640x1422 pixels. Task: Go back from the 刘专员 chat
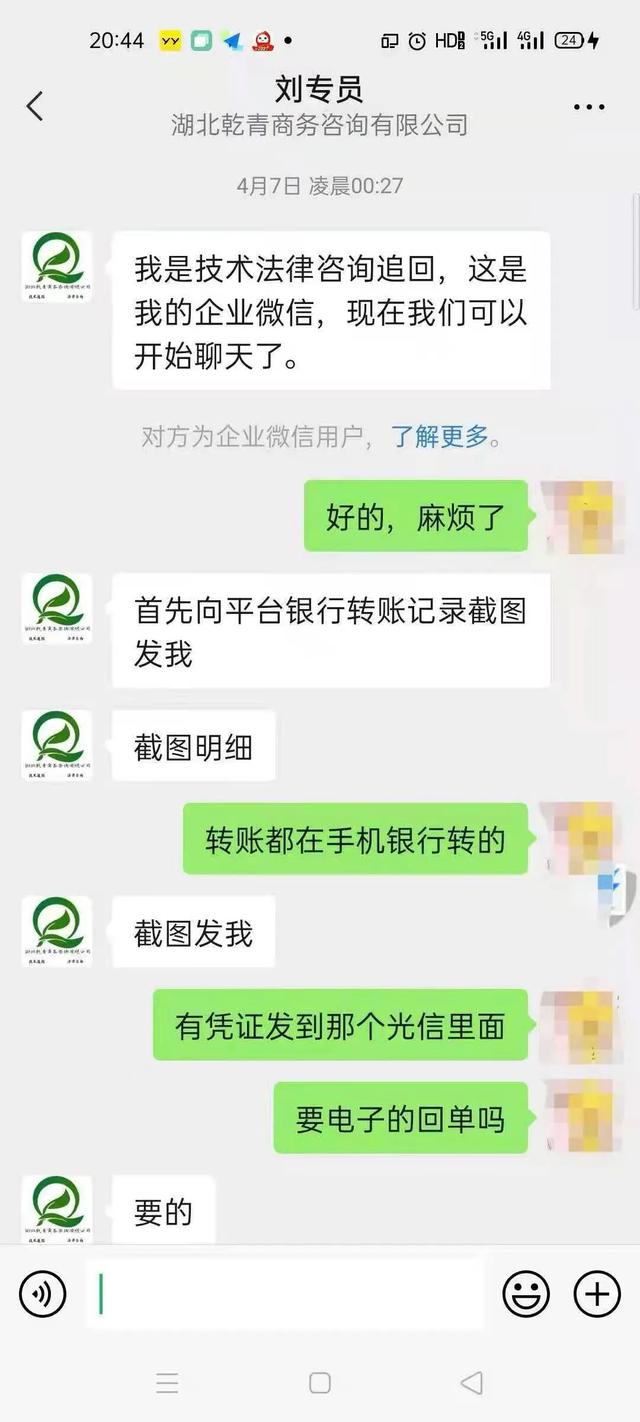point(35,106)
